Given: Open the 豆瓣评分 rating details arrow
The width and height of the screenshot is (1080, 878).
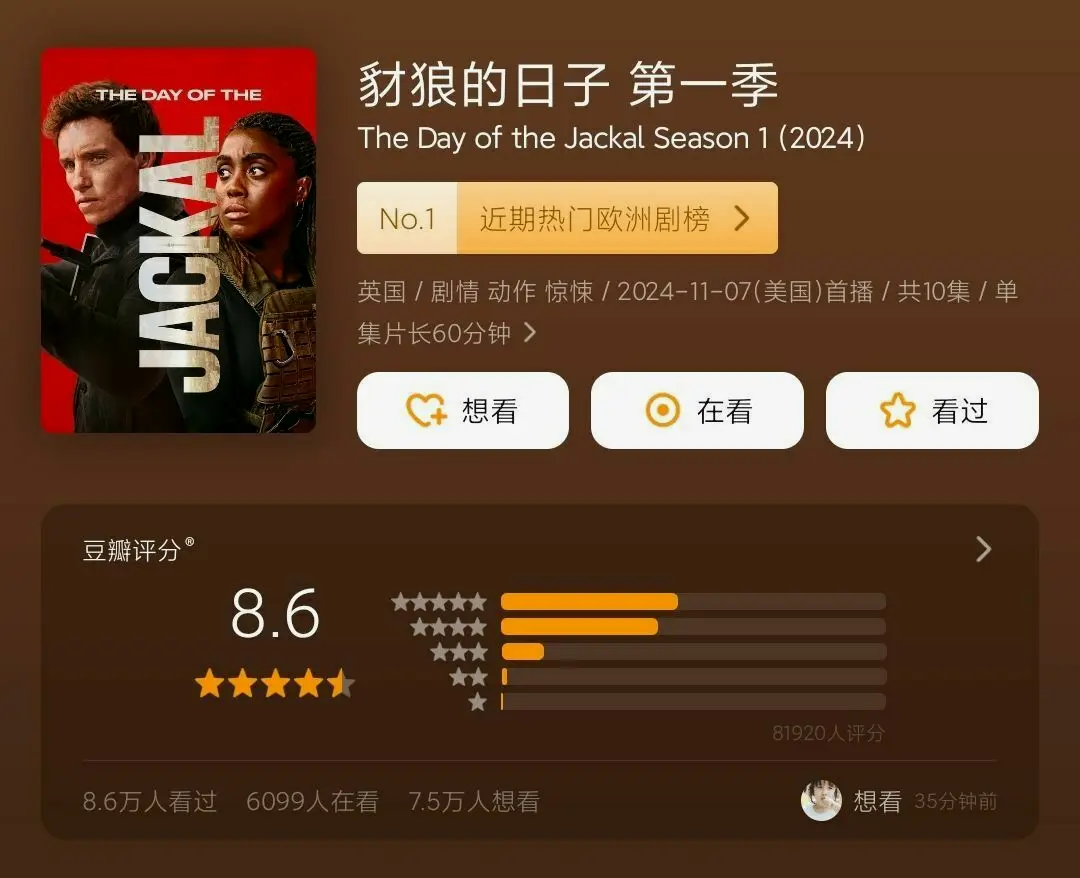Looking at the screenshot, I should point(983,549).
